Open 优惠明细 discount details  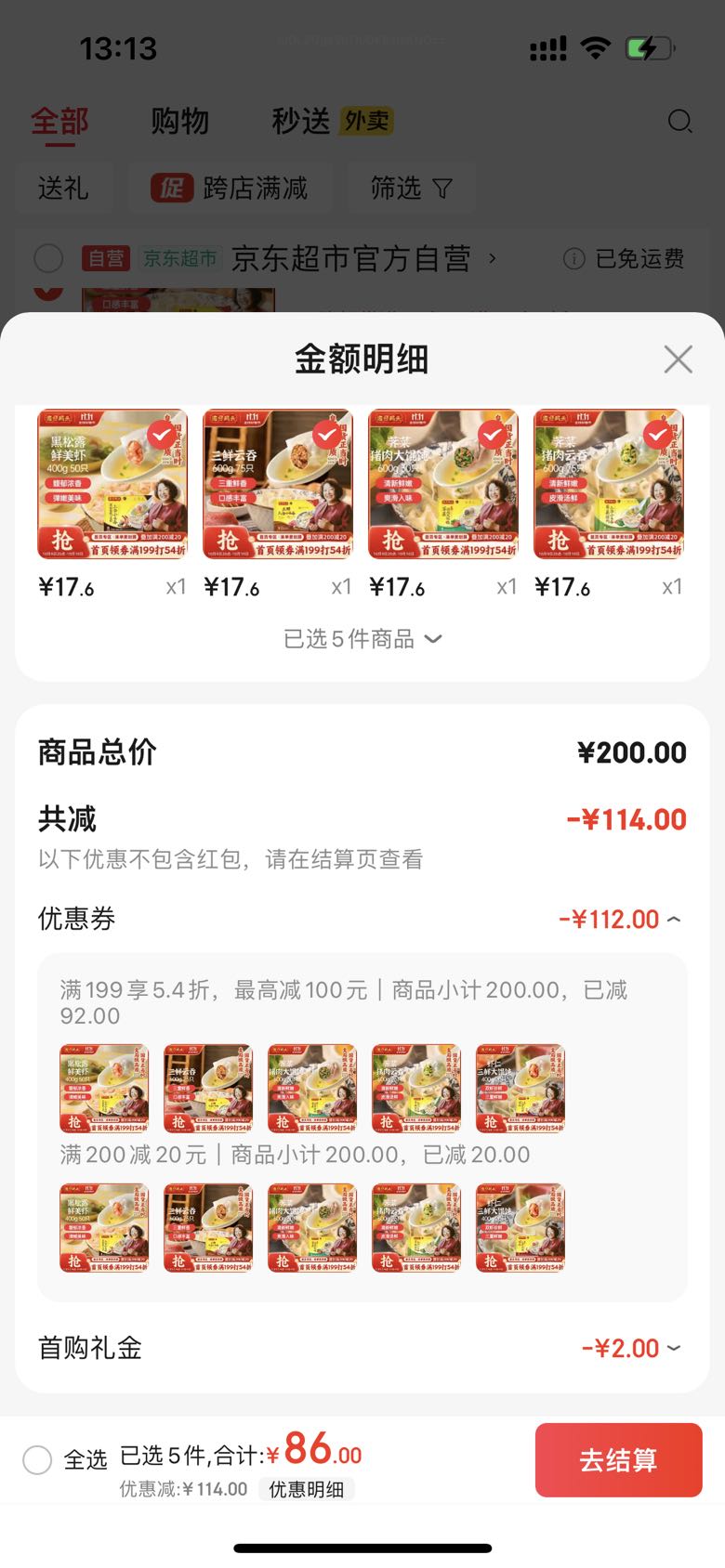pyautogui.click(x=307, y=1489)
